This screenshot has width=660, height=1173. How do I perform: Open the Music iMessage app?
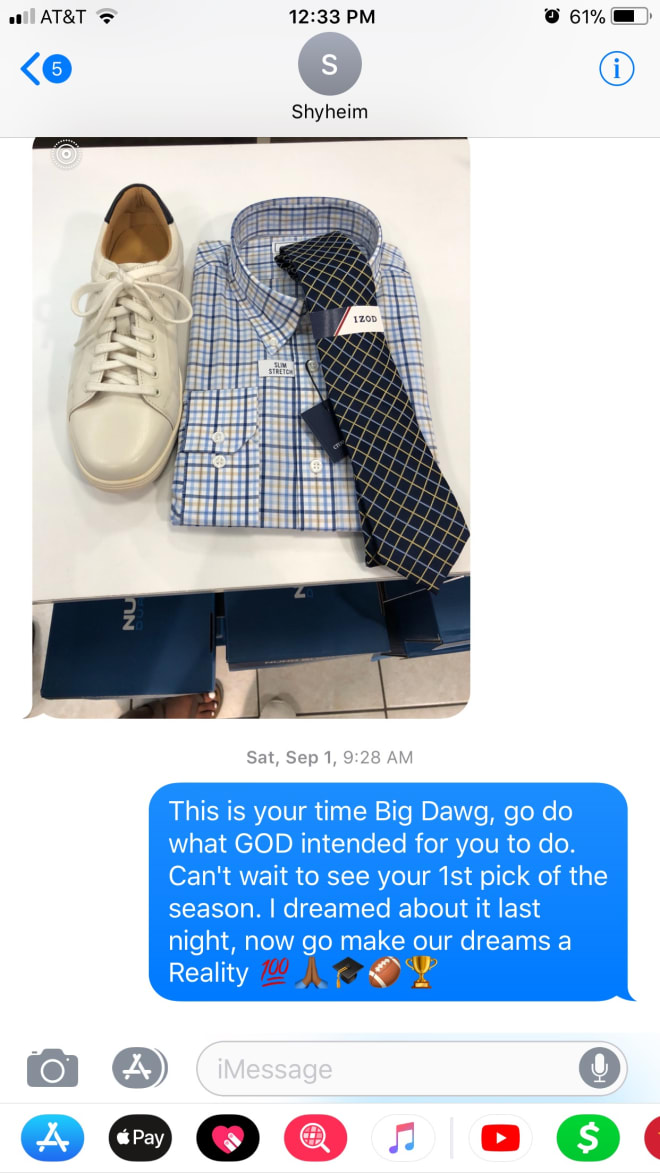[402, 1138]
